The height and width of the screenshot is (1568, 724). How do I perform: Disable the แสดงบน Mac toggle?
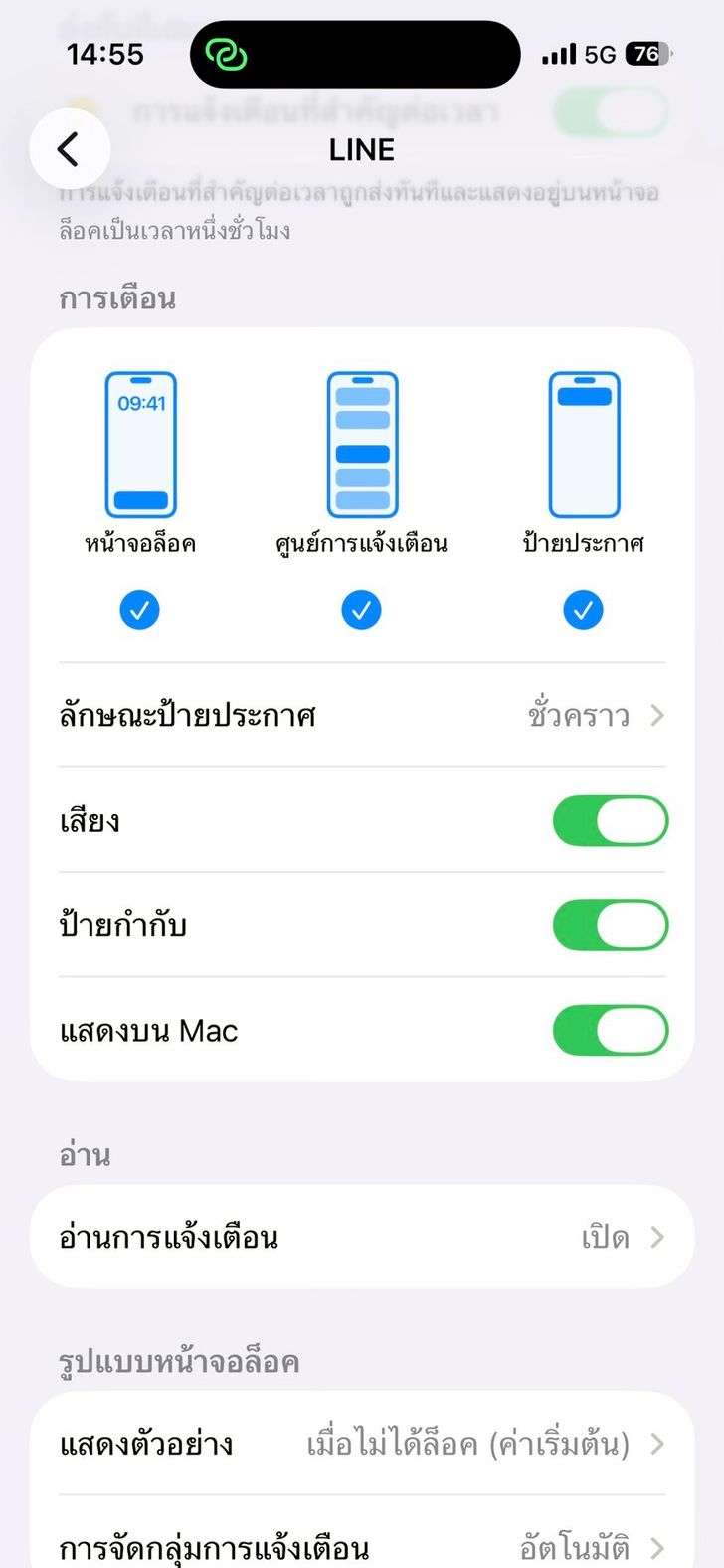tap(610, 1031)
